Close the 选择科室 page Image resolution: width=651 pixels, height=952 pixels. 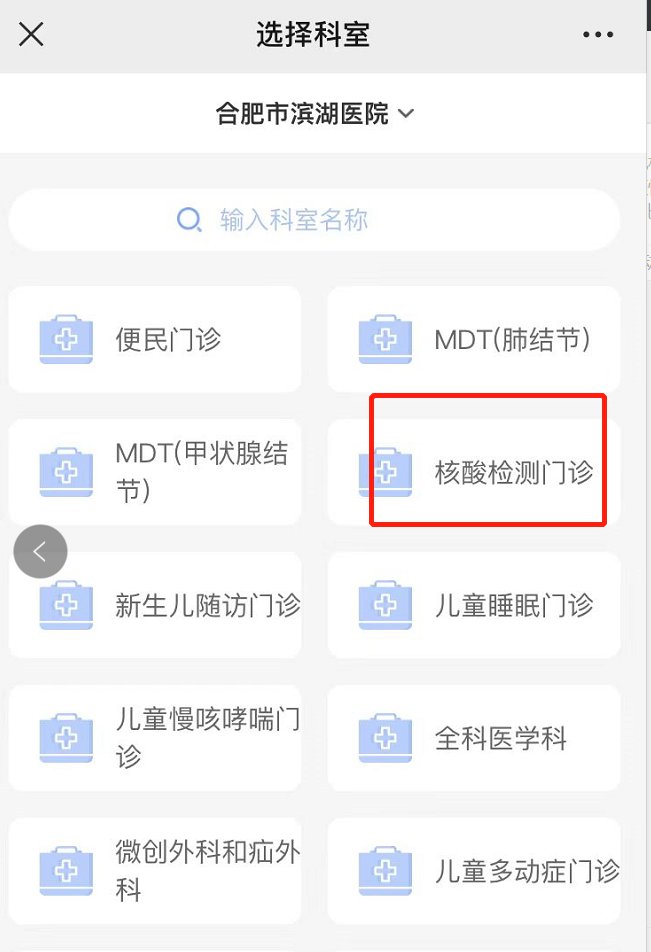(31, 35)
